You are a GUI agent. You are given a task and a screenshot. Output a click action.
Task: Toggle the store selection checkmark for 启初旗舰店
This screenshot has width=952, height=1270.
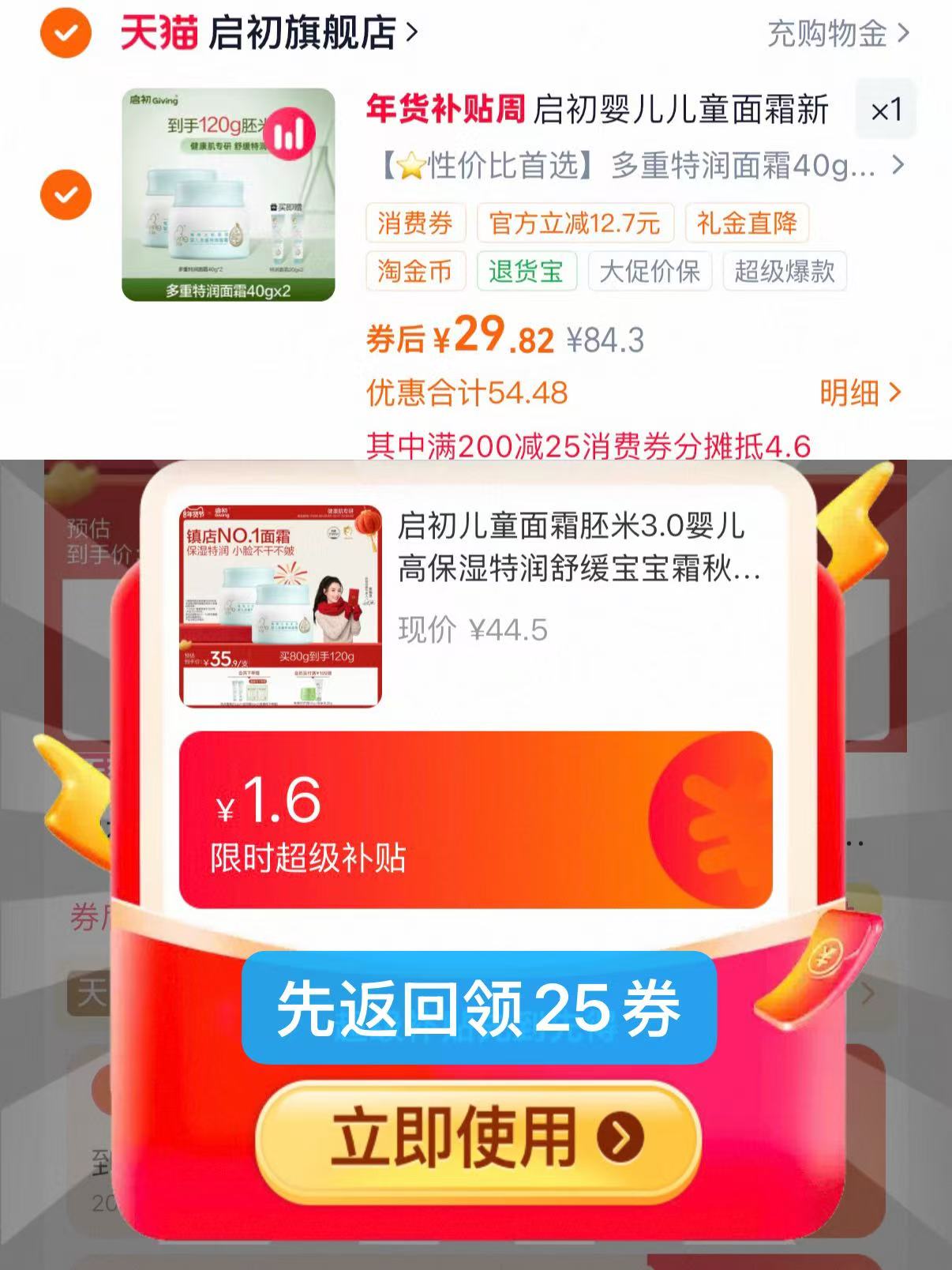click(68, 32)
